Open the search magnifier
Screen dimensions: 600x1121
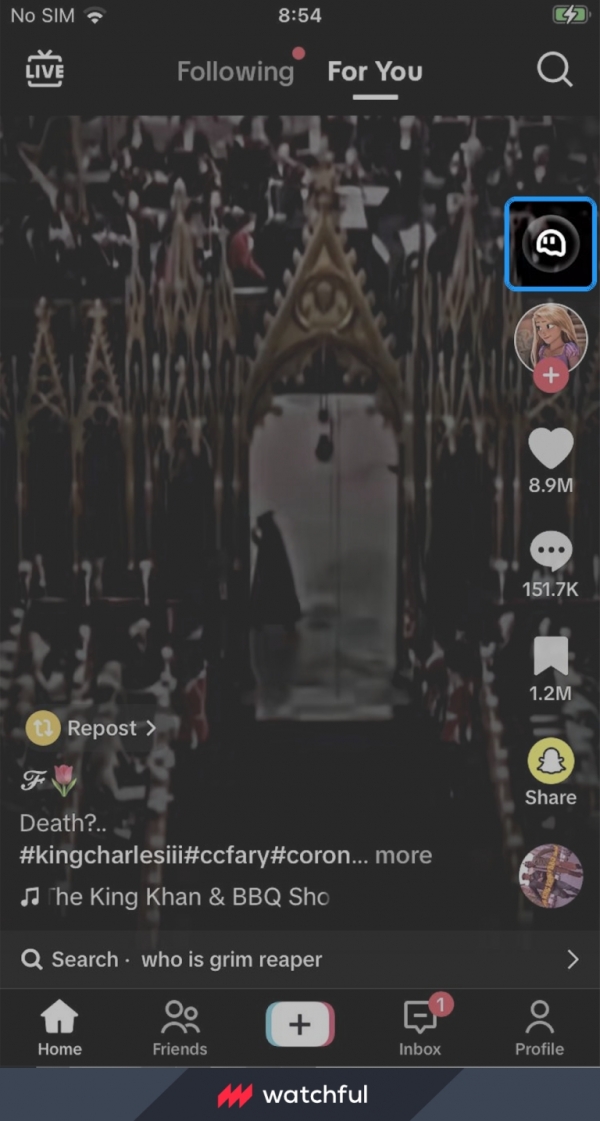(554, 70)
